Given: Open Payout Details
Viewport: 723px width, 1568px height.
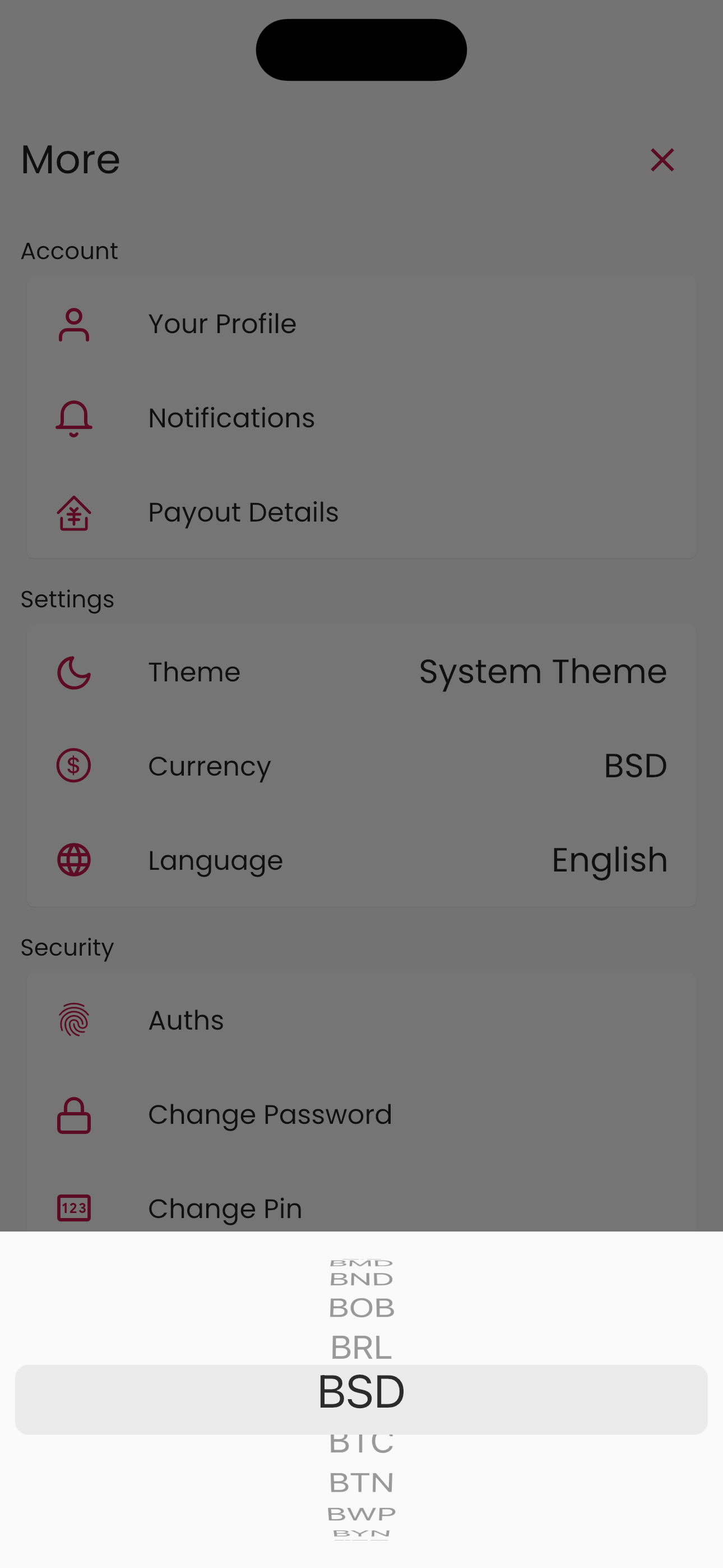Looking at the screenshot, I should click(x=361, y=513).
